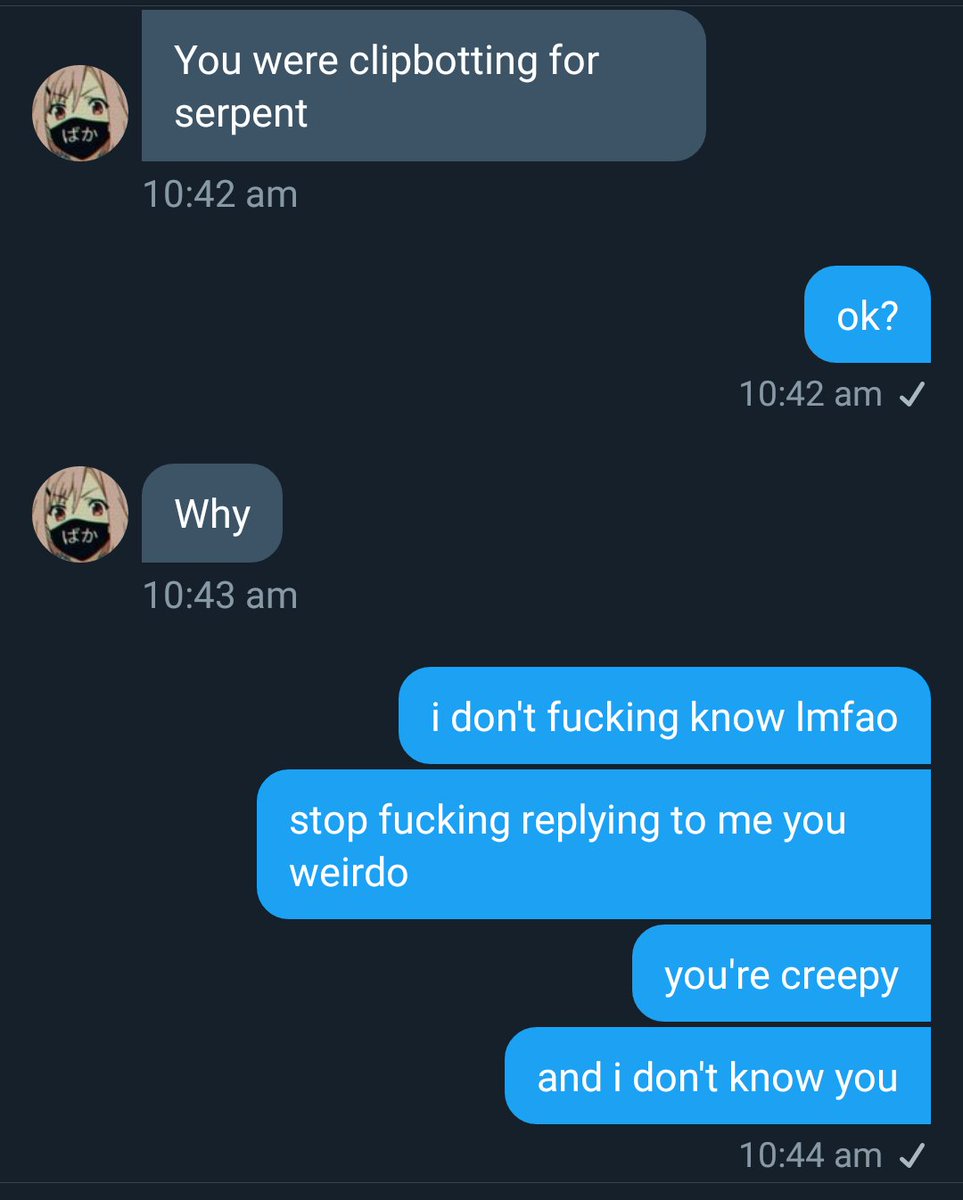Open sender's avatar beside the clipbotting message
The width and height of the screenshot is (963, 1200).
81,115
